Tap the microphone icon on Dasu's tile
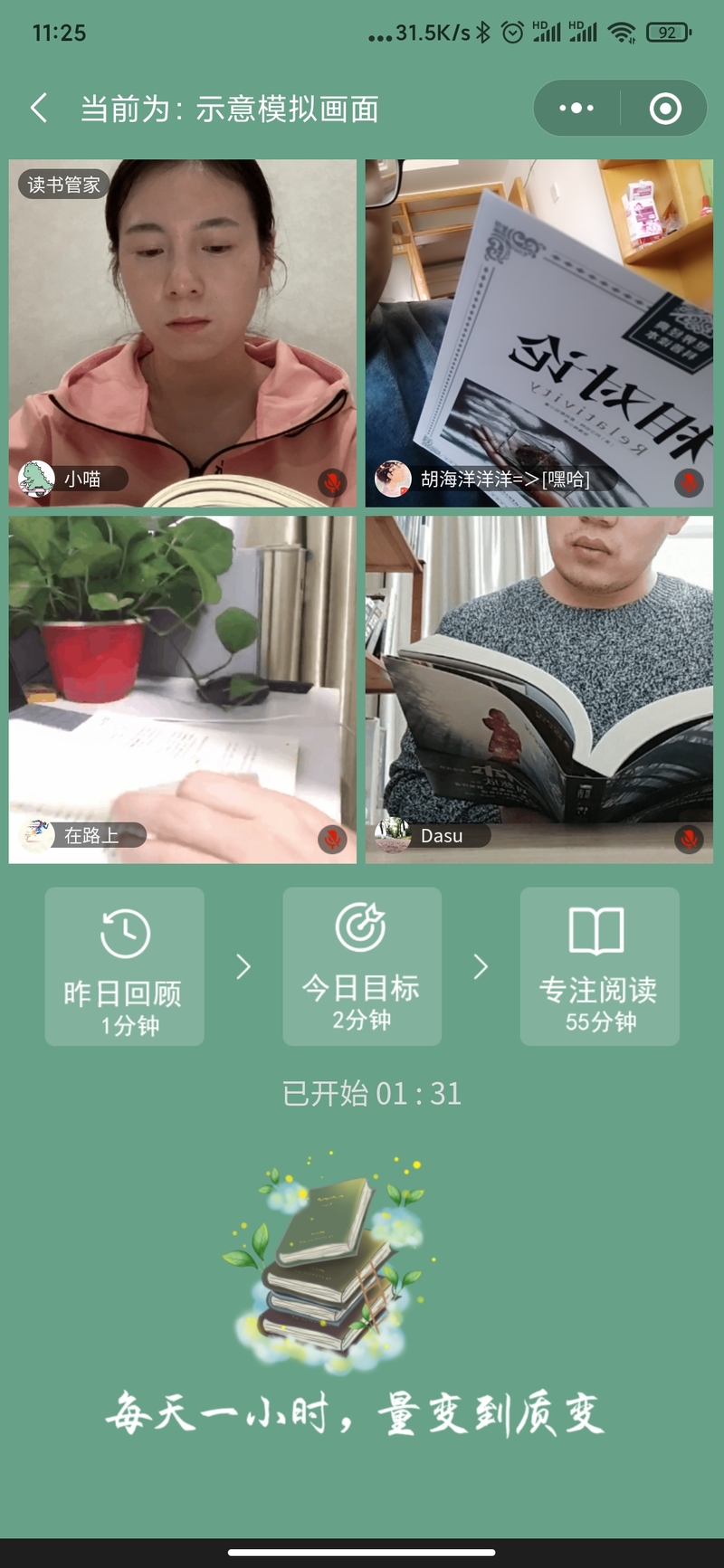 [689, 839]
